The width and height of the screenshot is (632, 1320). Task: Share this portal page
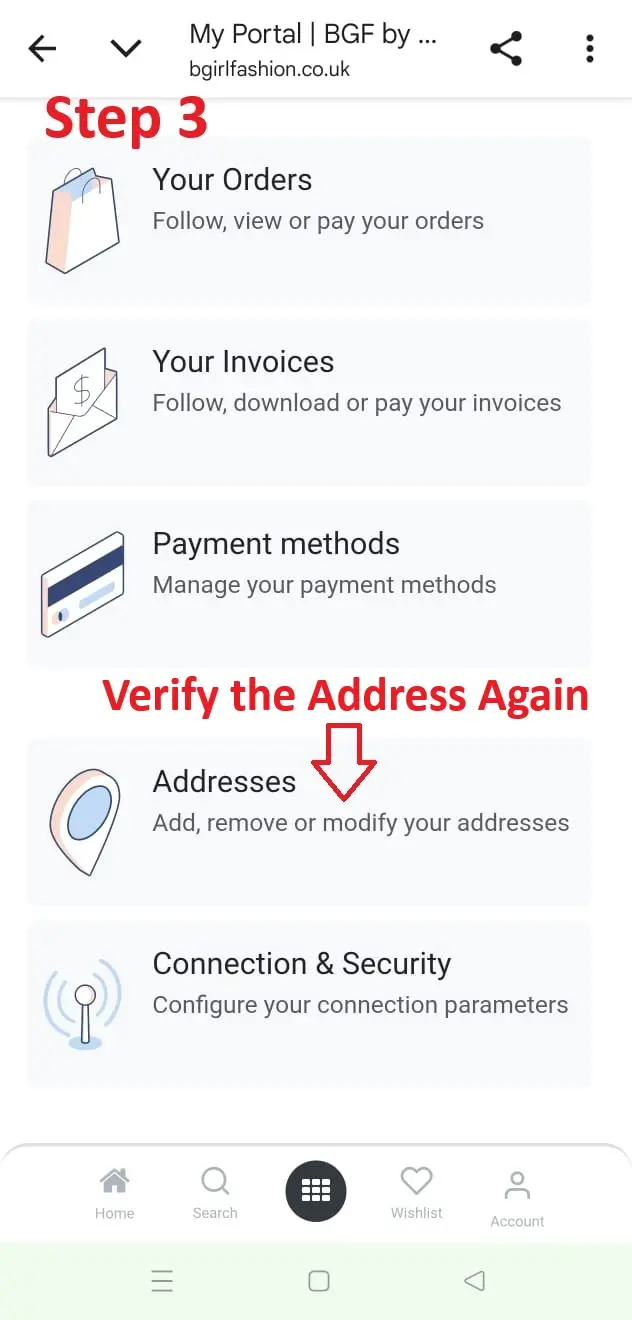tap(506, 48)
